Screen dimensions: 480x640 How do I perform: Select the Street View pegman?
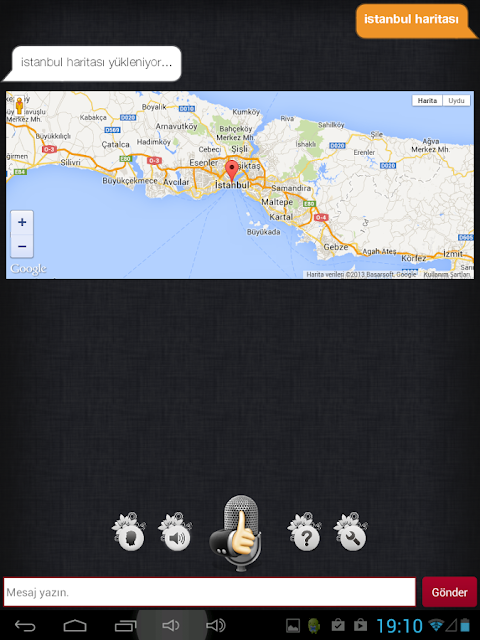click(x=19, y=106)
